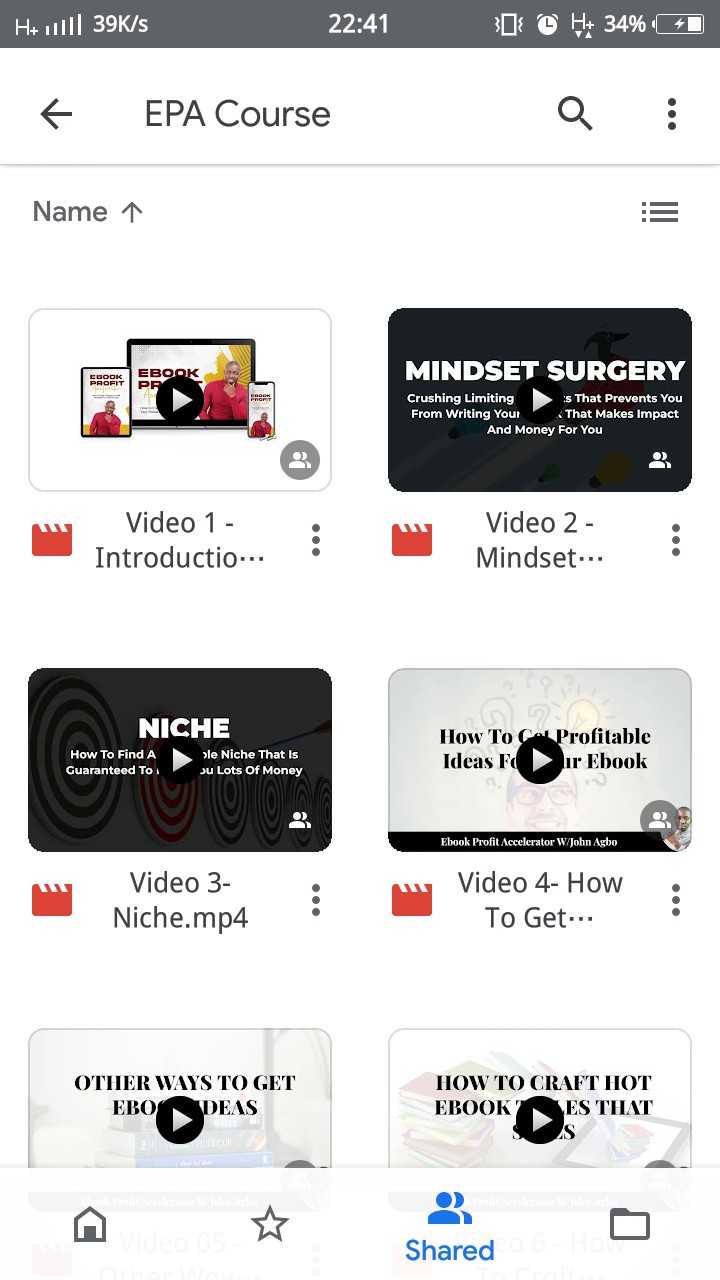Search within Drive

(x=575, y=114)
